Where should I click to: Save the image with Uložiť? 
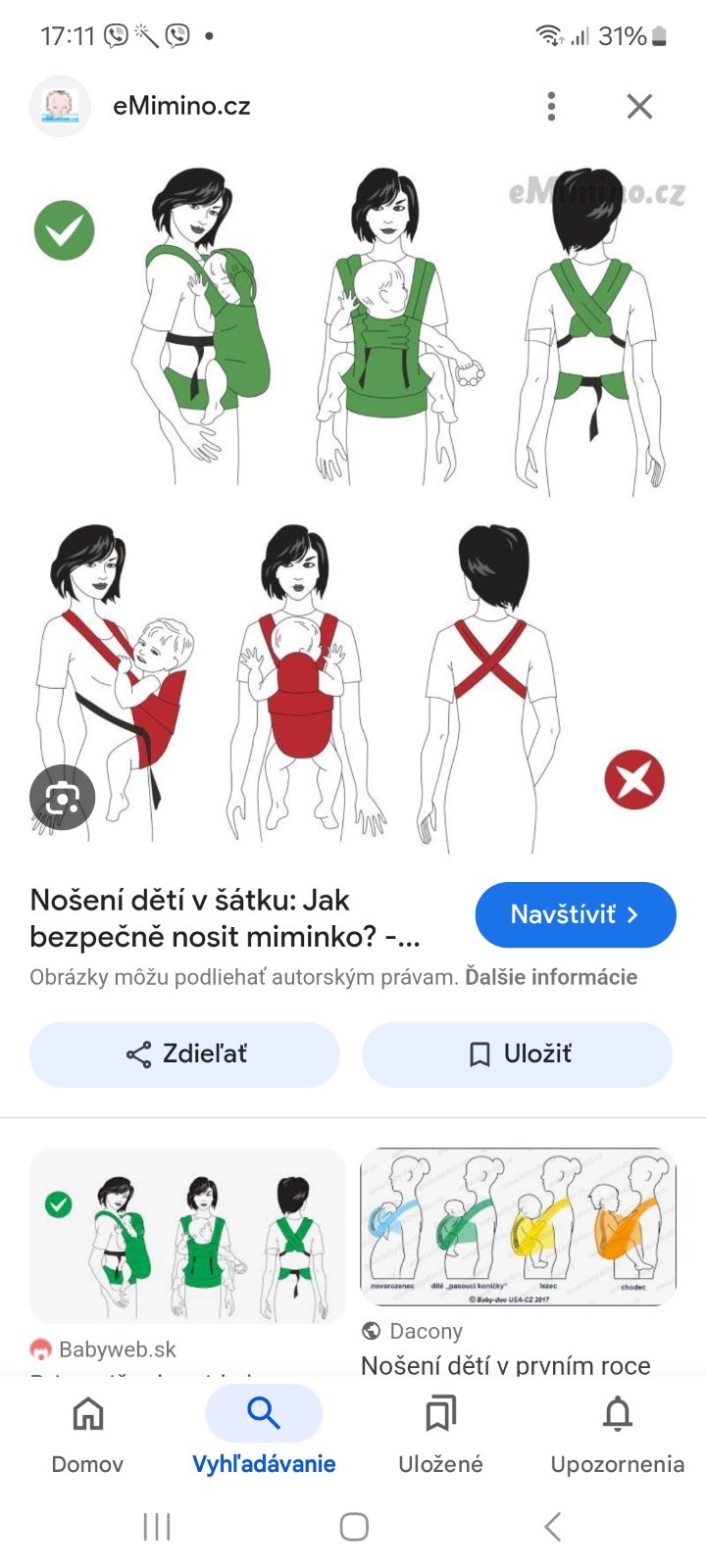point(518,1053)
